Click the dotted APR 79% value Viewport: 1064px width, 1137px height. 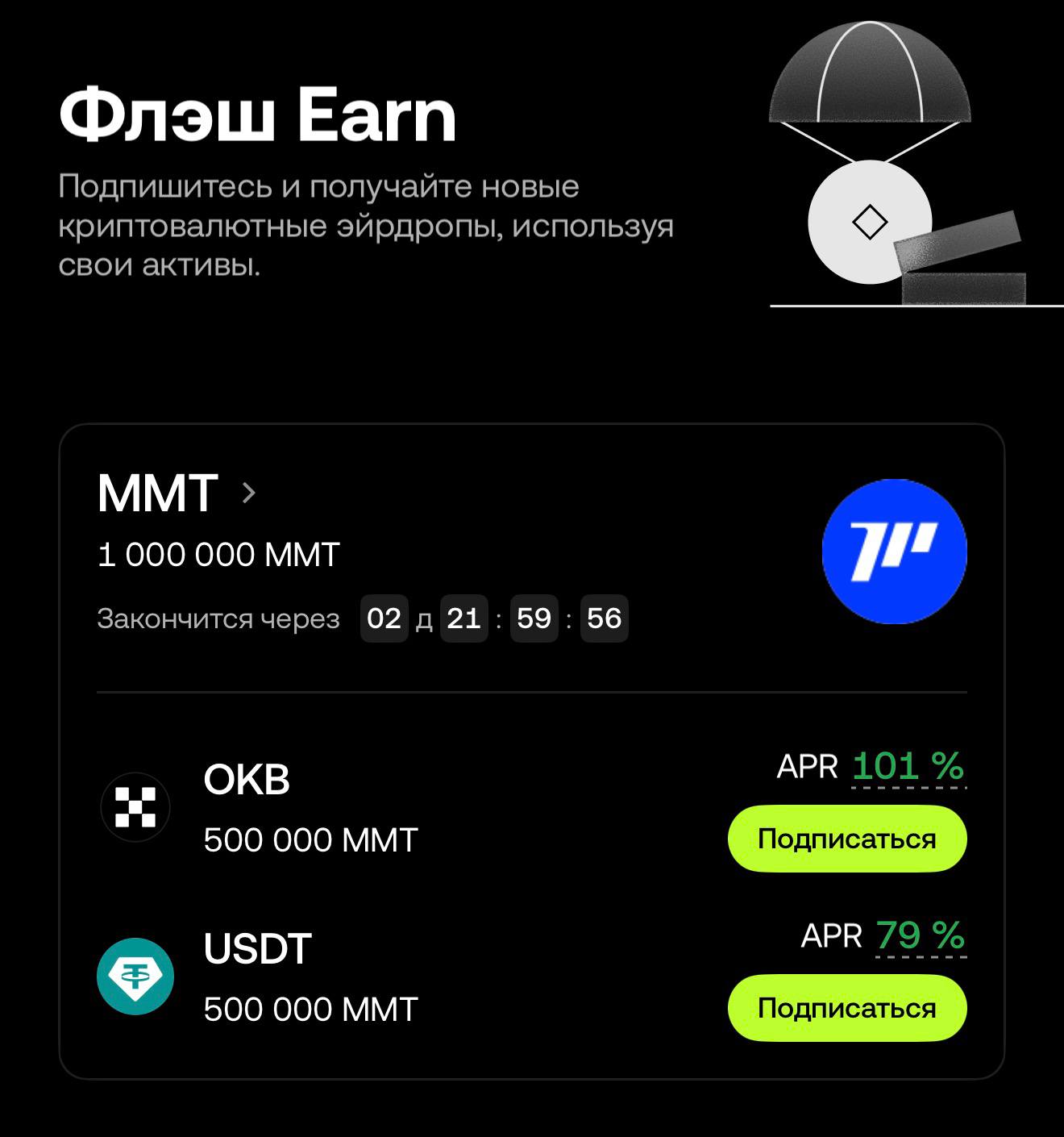919,937
